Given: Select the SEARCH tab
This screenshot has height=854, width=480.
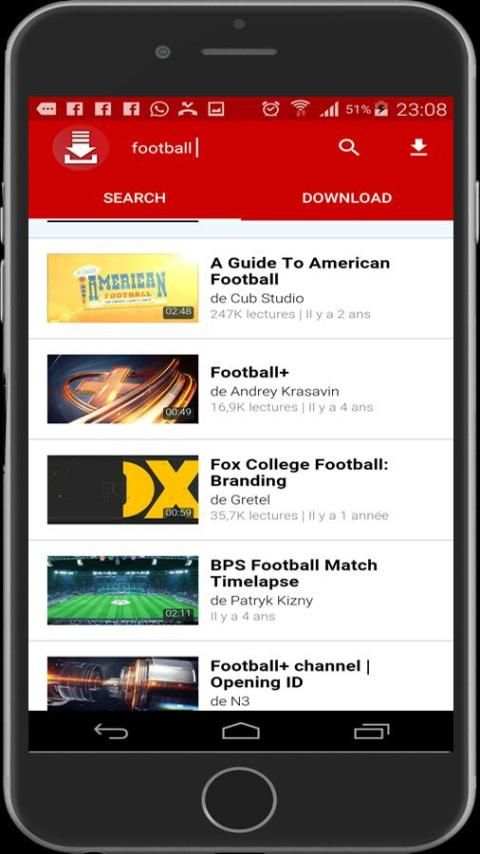Looking at the screenshot, I should point(135,198).
